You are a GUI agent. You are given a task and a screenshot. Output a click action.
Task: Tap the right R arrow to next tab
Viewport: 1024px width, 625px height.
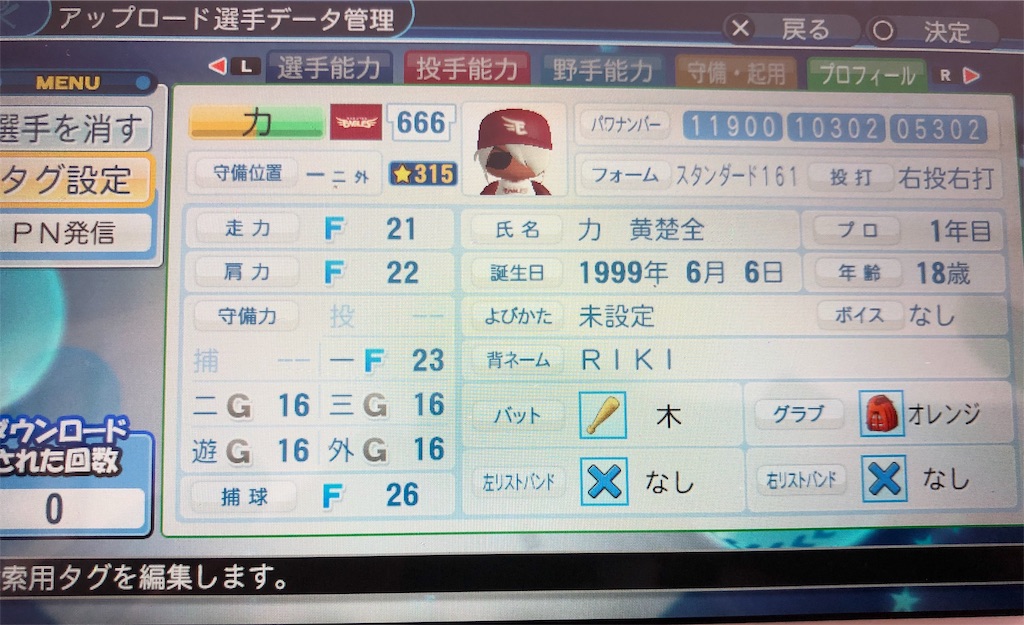pos(968,75)
